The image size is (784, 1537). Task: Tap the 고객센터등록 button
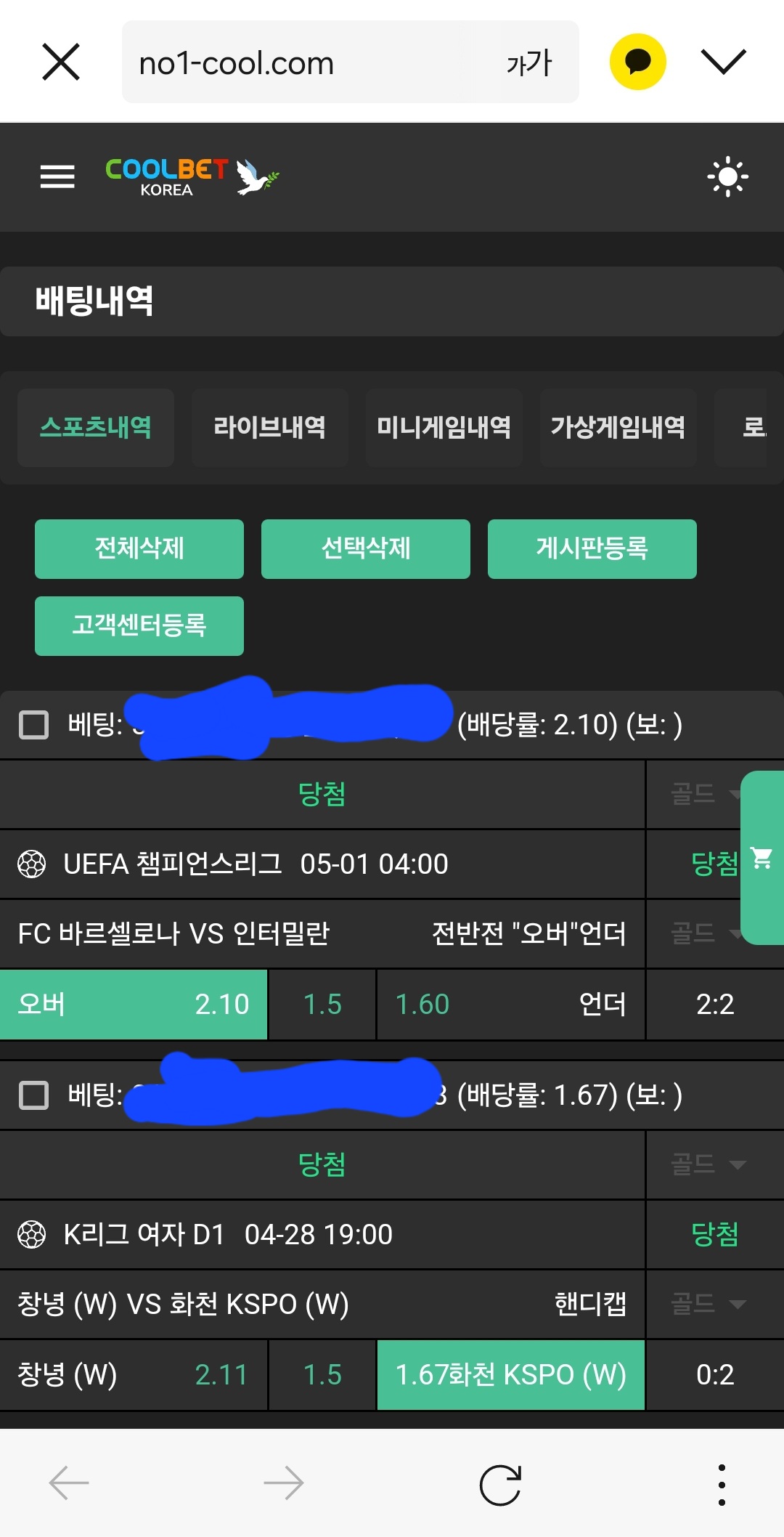pos(139,625)
